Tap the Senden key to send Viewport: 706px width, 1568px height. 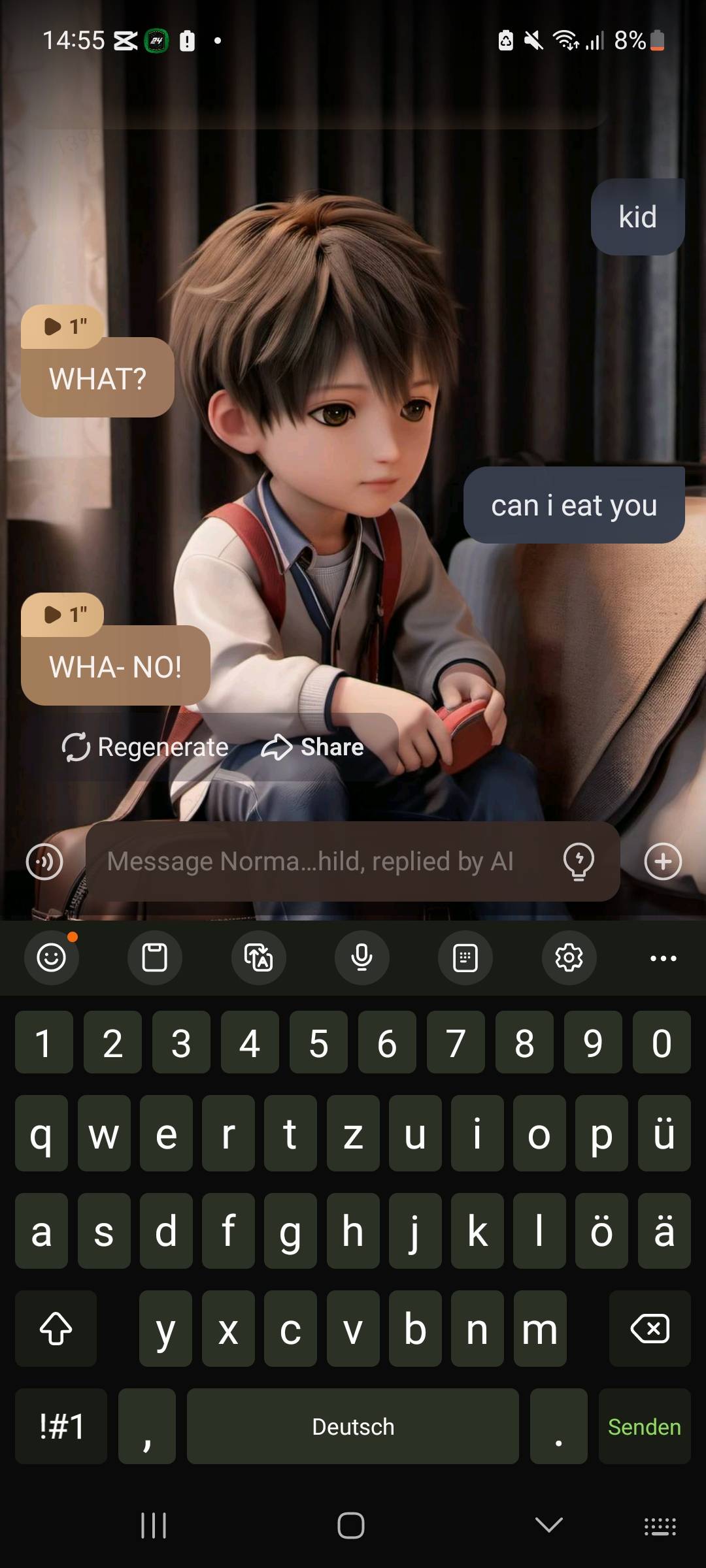pyautogui.click(x=644, y=1426)
